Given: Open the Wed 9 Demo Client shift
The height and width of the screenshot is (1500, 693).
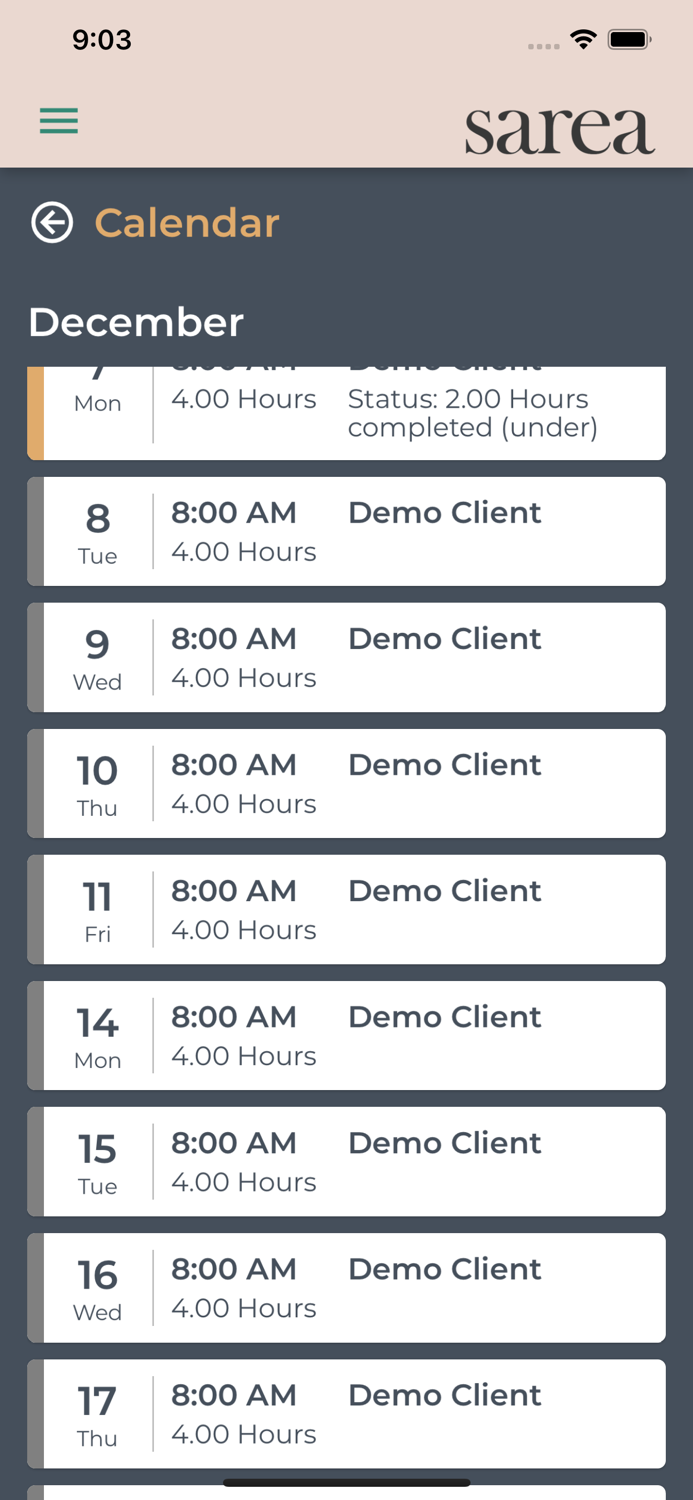Looking at the screenshot, I should 347,657.
